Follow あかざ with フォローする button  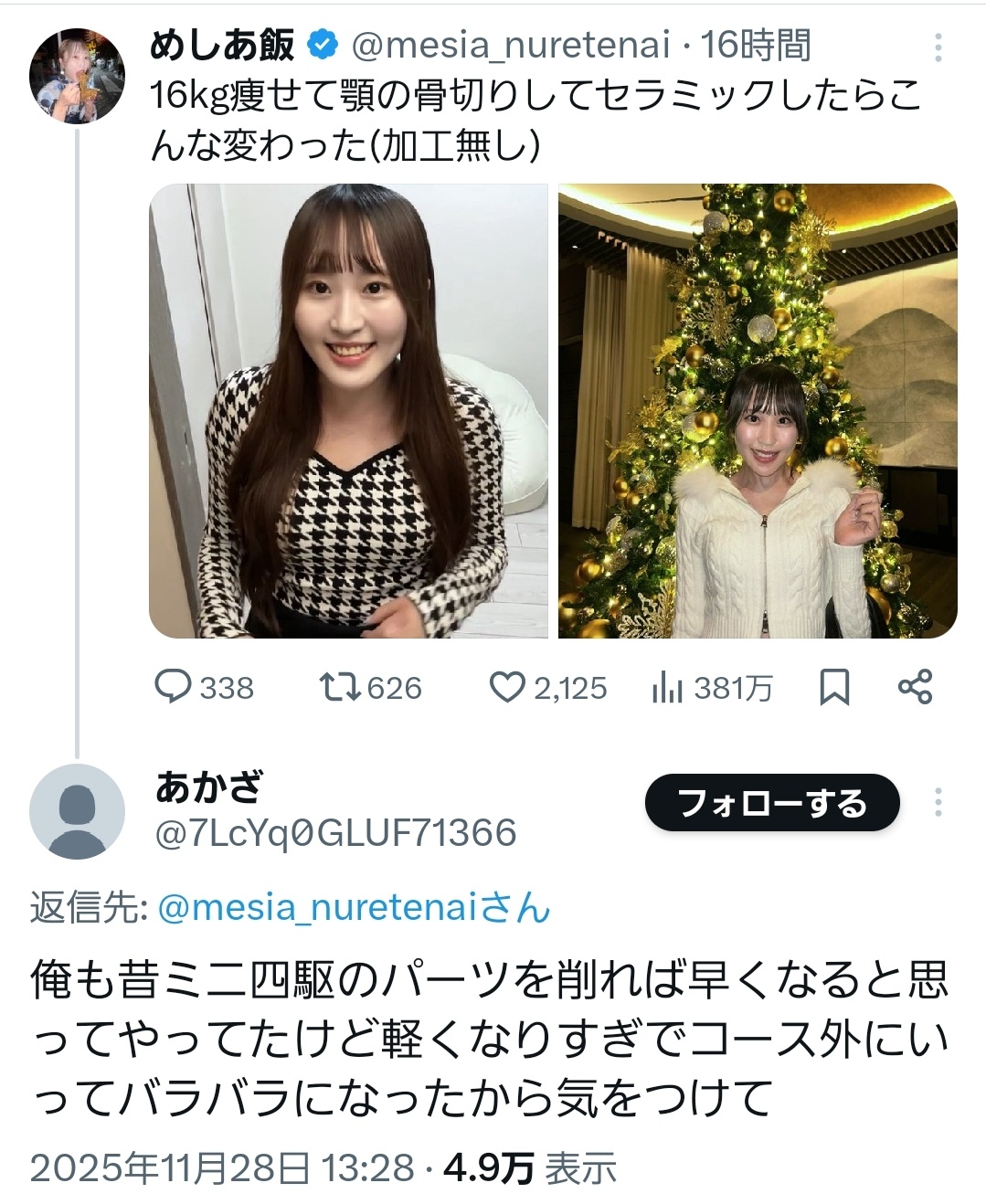(772, 803)
